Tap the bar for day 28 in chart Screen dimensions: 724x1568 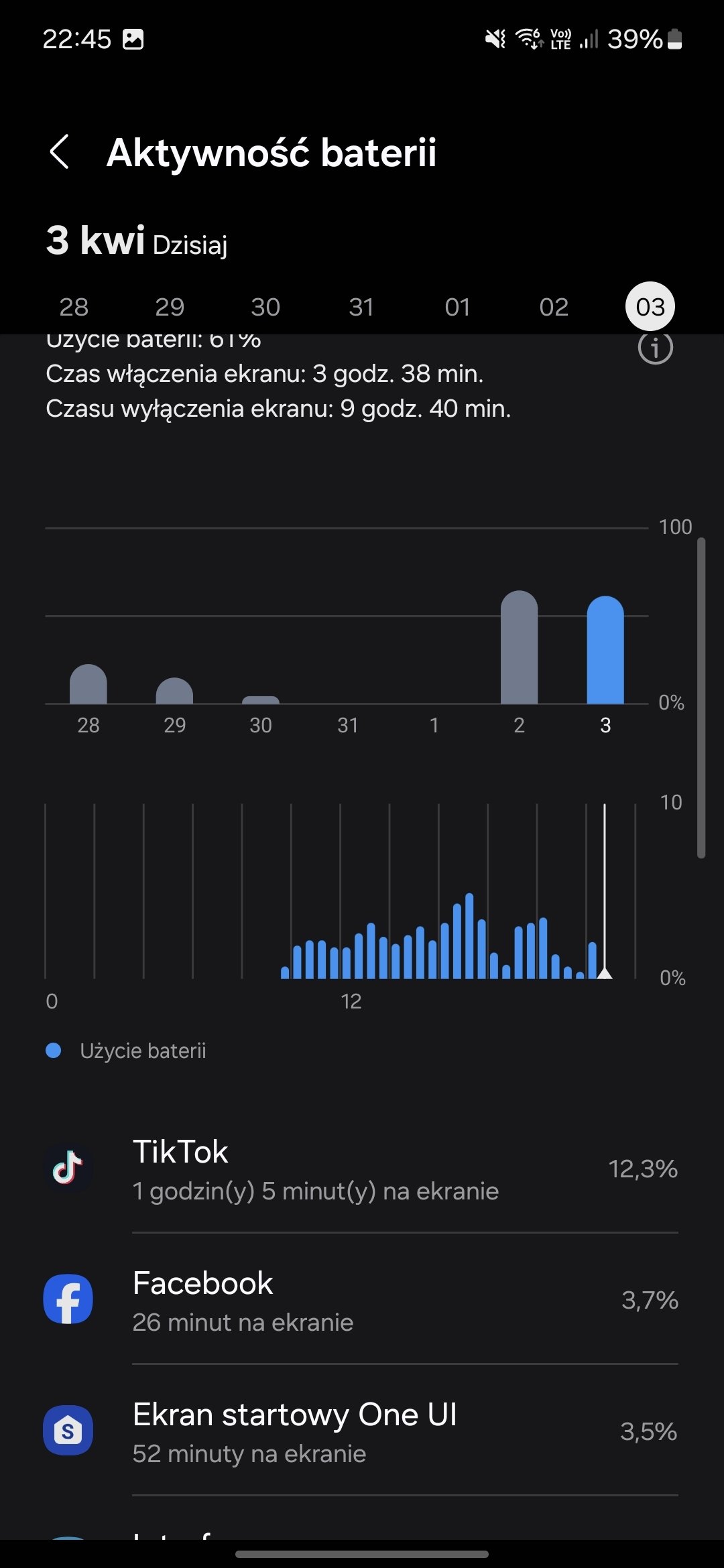point(88,684)
